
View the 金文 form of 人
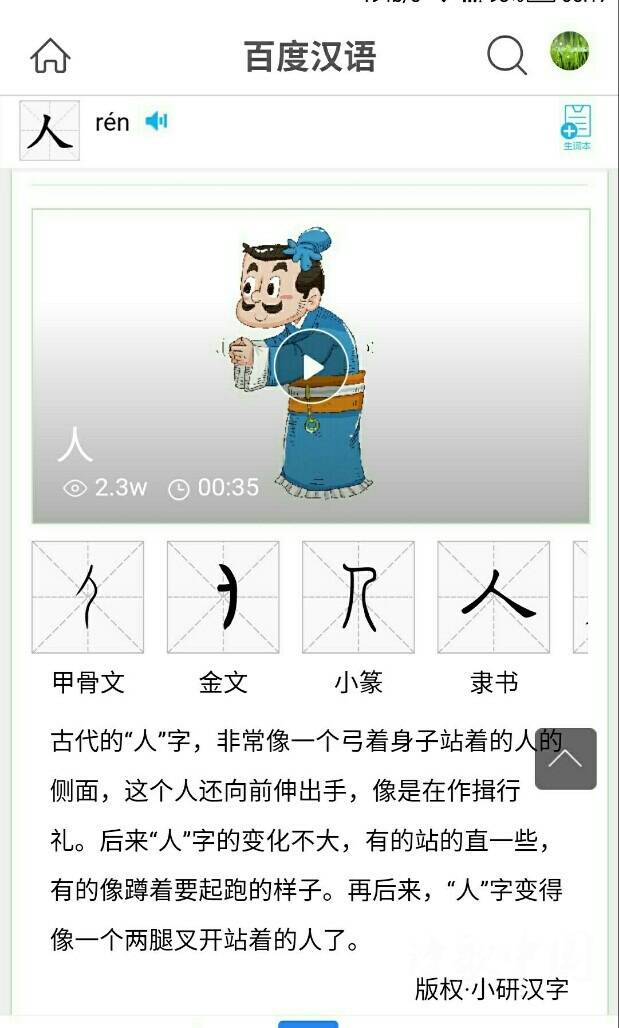(x=223, y=598)
